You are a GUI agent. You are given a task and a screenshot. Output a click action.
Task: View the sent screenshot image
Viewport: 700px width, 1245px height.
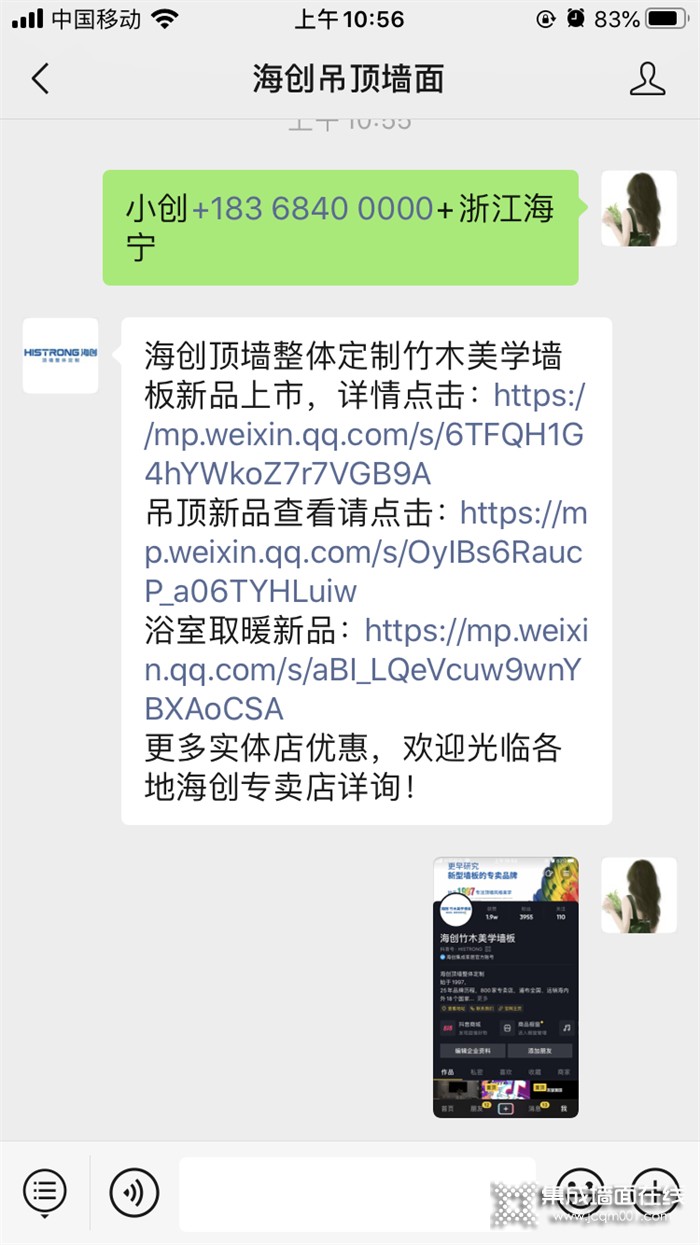(506, 987)
